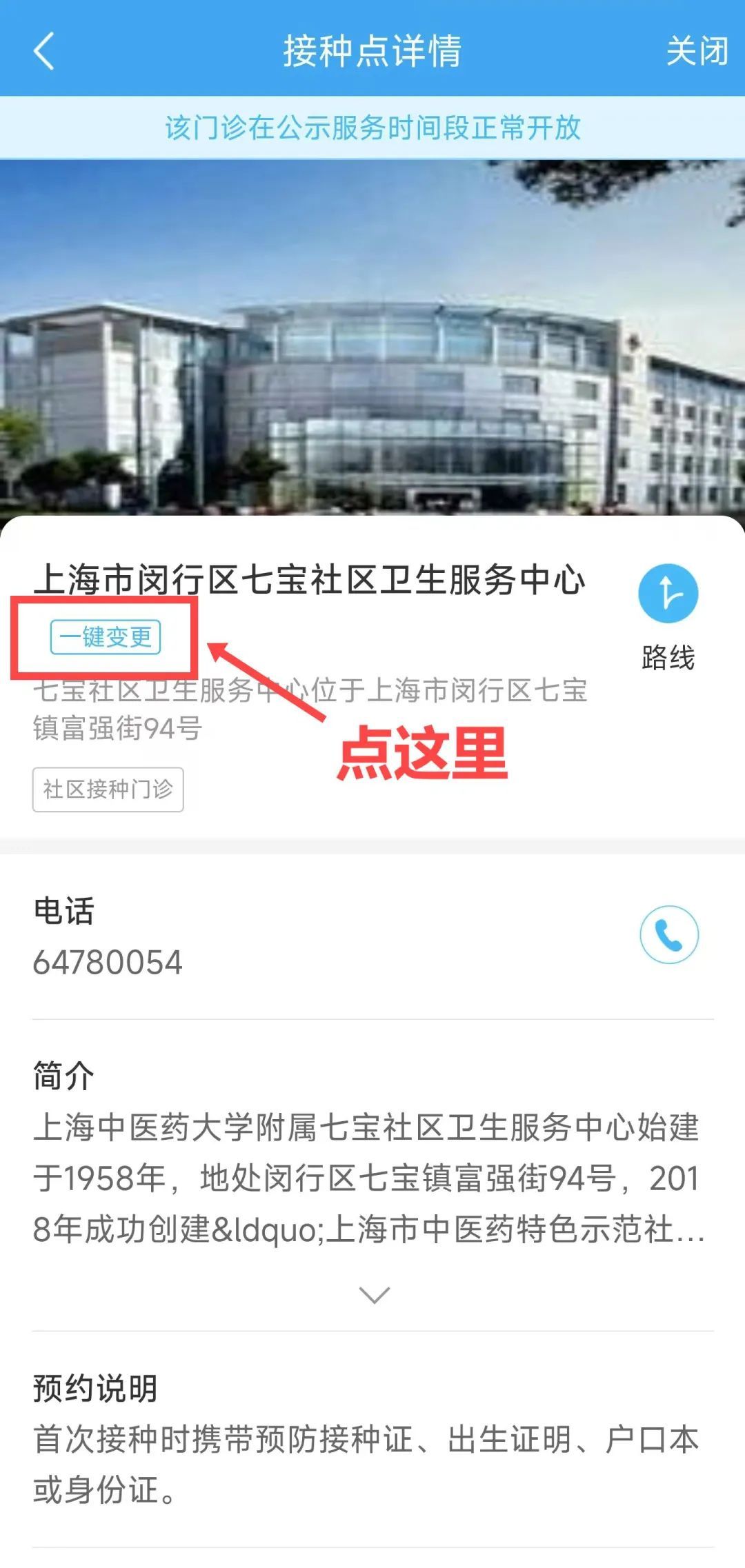Expand the 简介 description
This screenshot has height=1568, width=745.
[375, 1294]
